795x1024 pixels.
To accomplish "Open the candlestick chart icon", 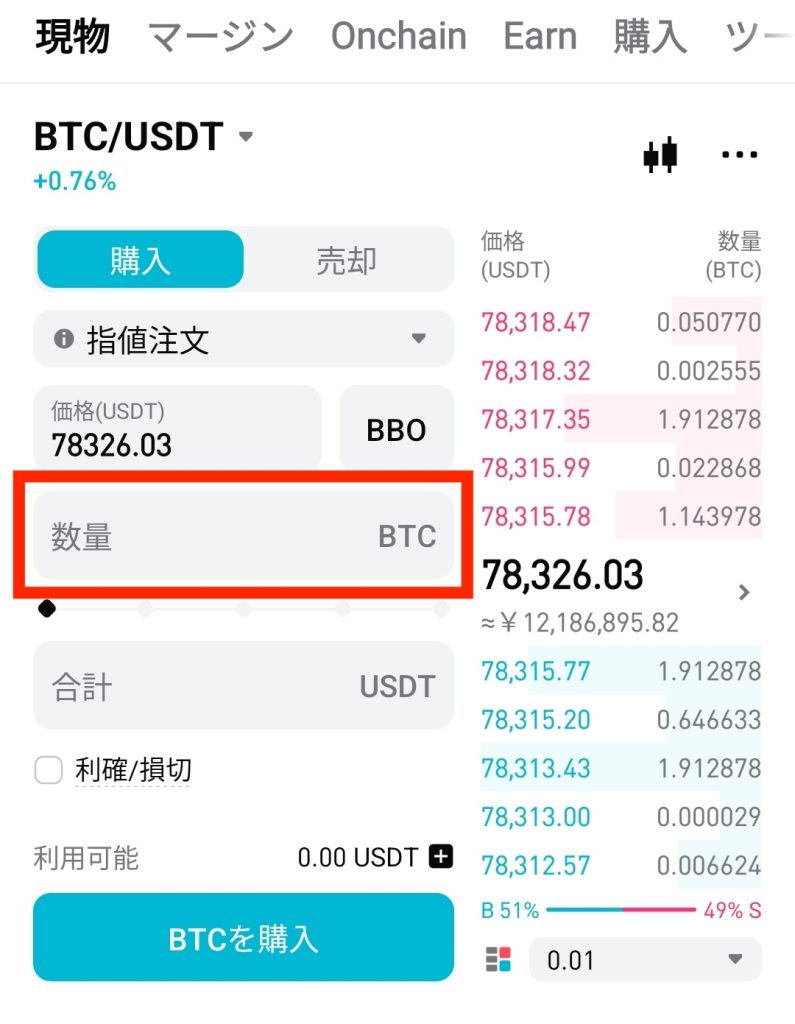I will [x=660, y=155].
